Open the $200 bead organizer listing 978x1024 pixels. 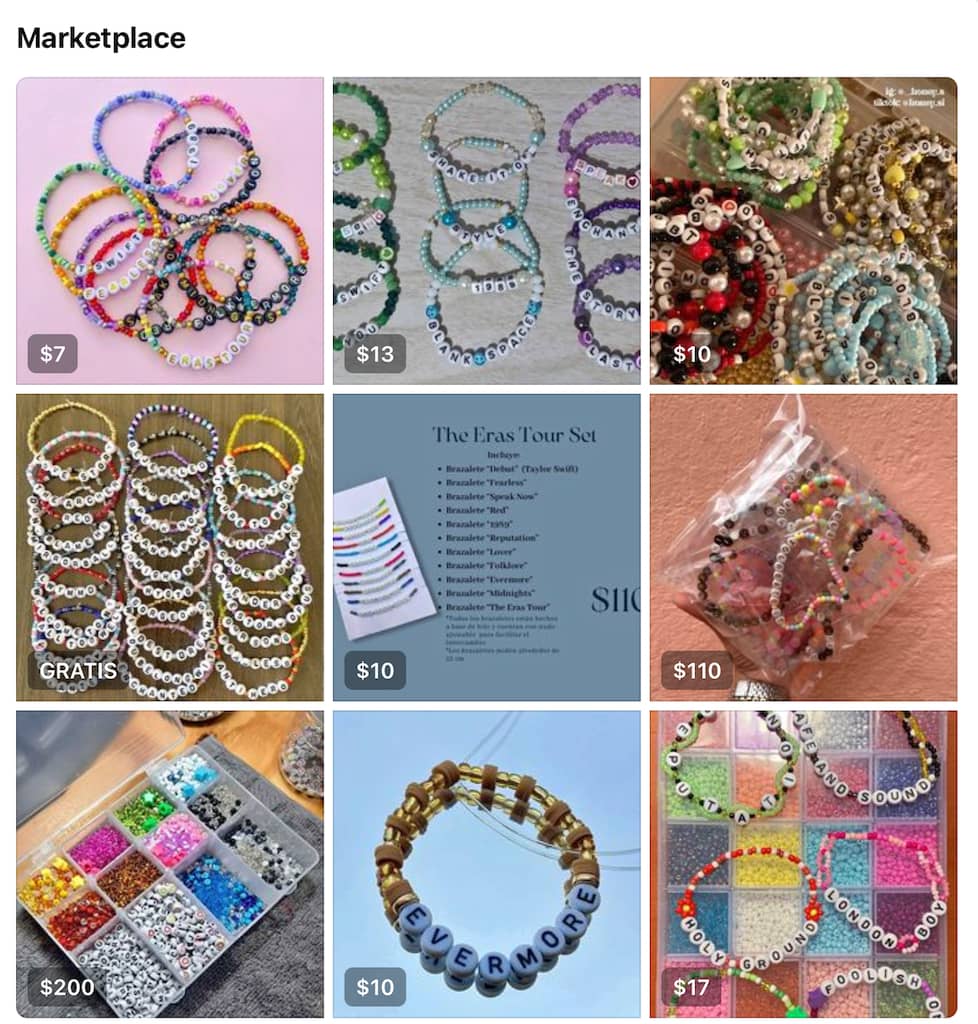pos(170,864)
